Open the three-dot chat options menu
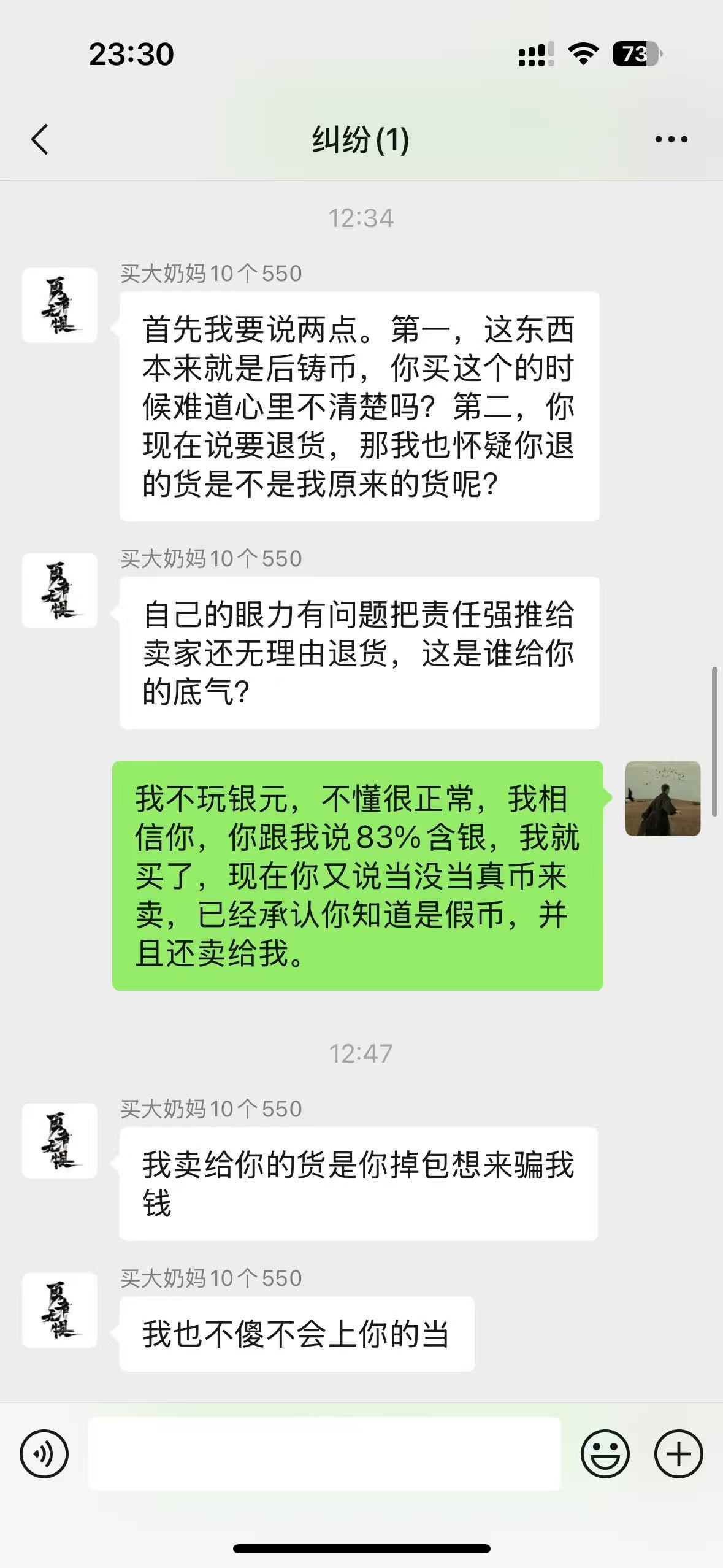 (x=671, y=139)
